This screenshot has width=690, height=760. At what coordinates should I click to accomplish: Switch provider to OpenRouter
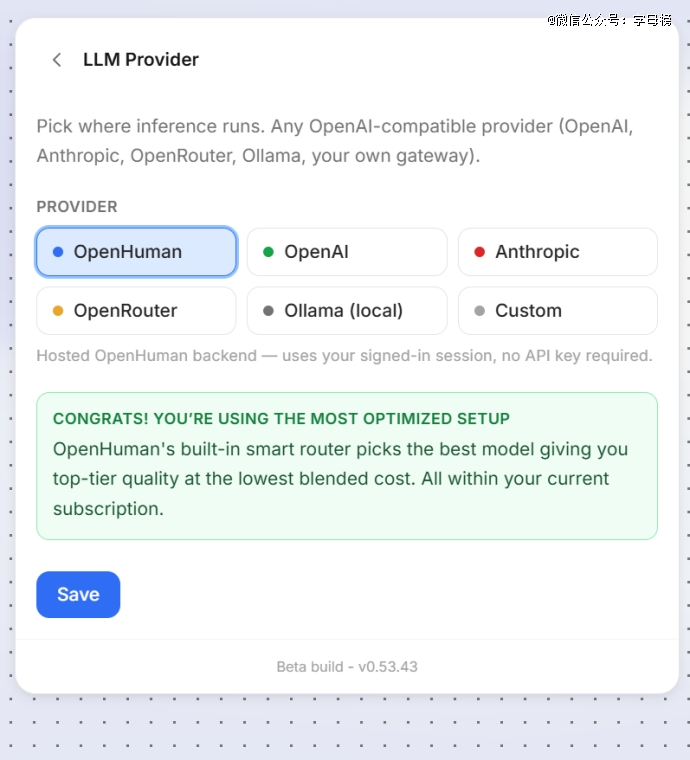(136, 311)
